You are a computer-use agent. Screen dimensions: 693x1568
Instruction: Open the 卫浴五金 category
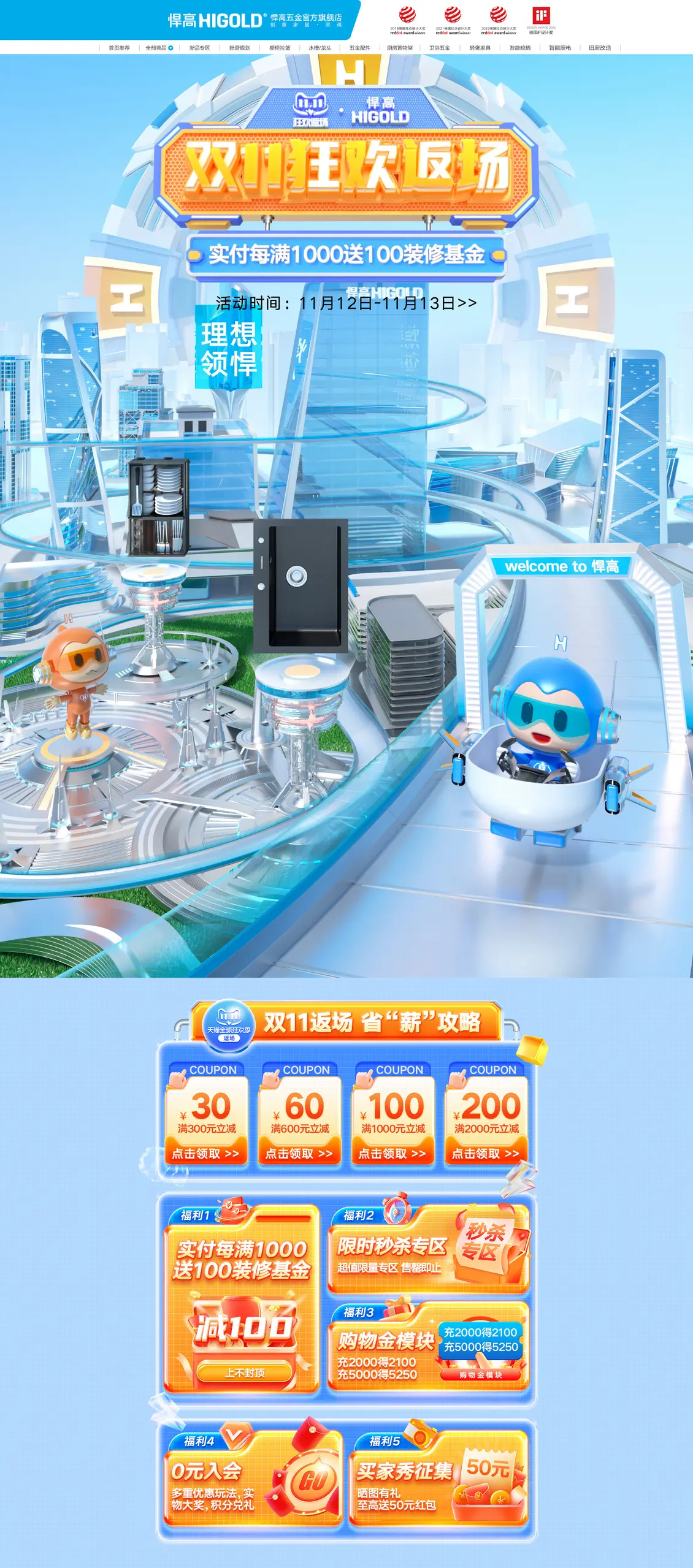(x=439, y=48)
